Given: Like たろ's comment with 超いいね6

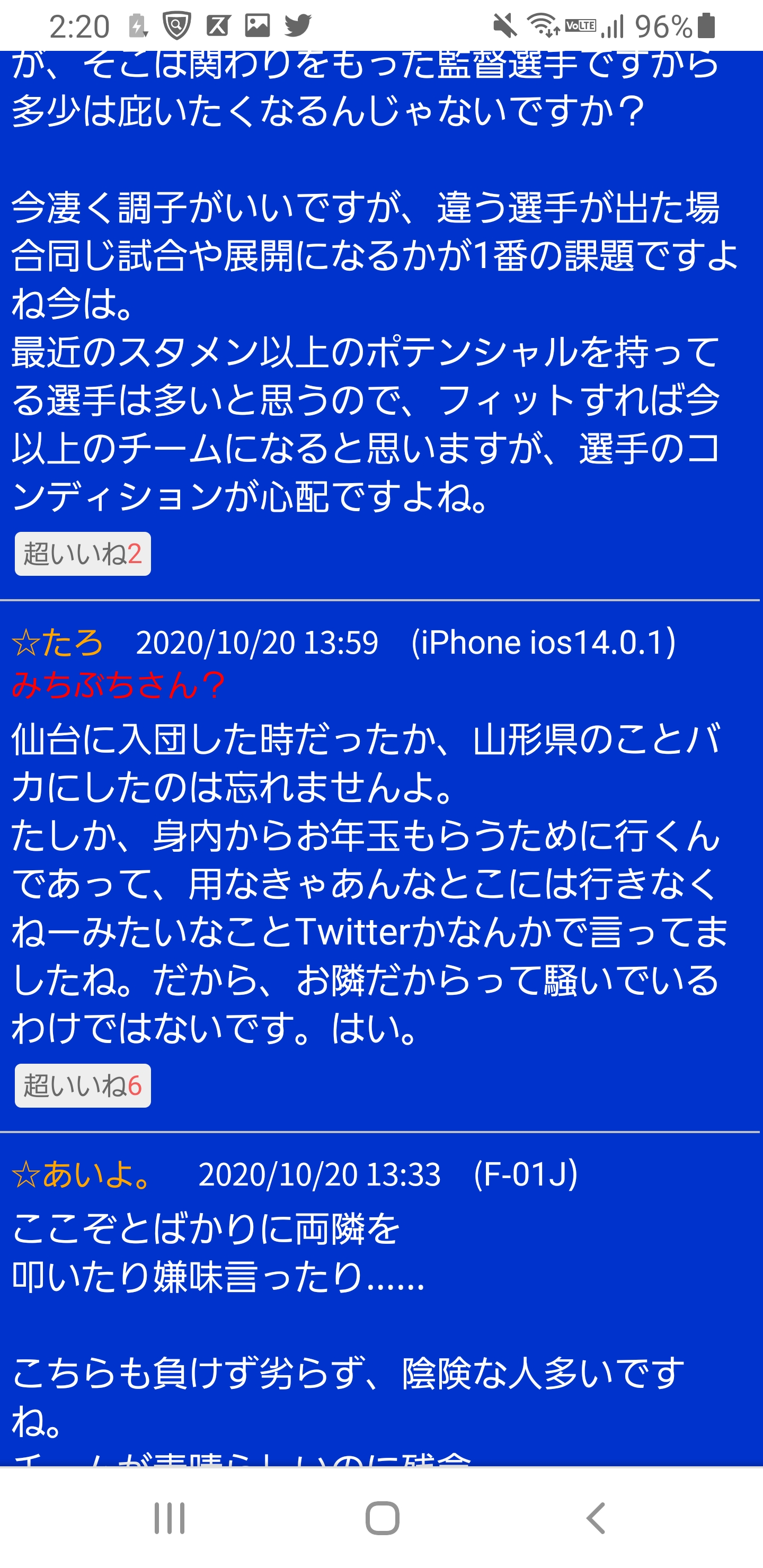Looking at the screenshot, I should click(x=83, y=1085).
